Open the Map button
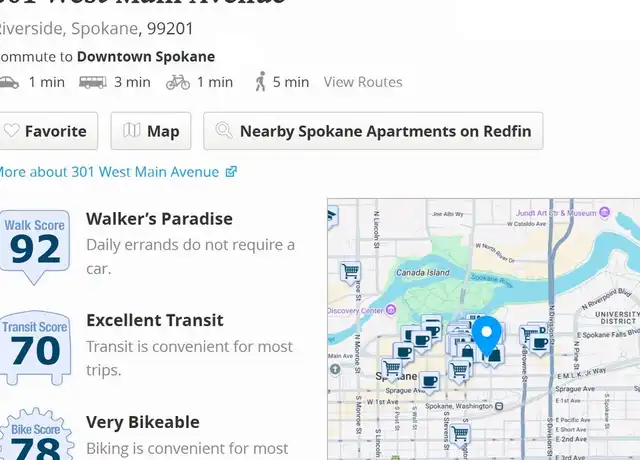 151,131
